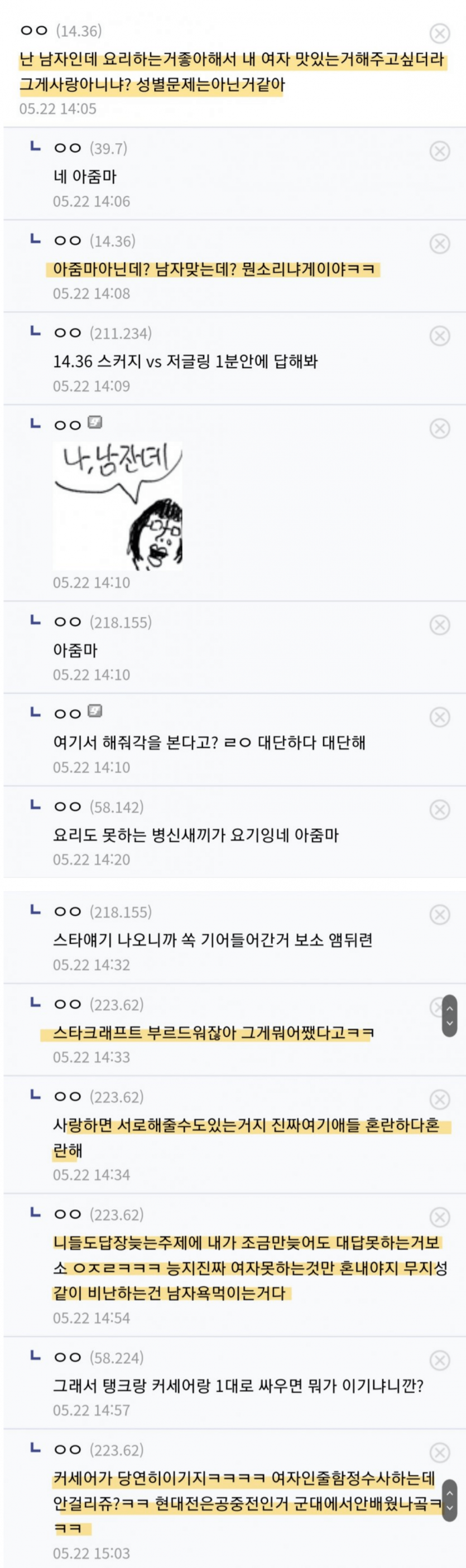
Task: Delete the reply 아줌마아닌데? 남자맞는데?
Action: tap(440, 243)
